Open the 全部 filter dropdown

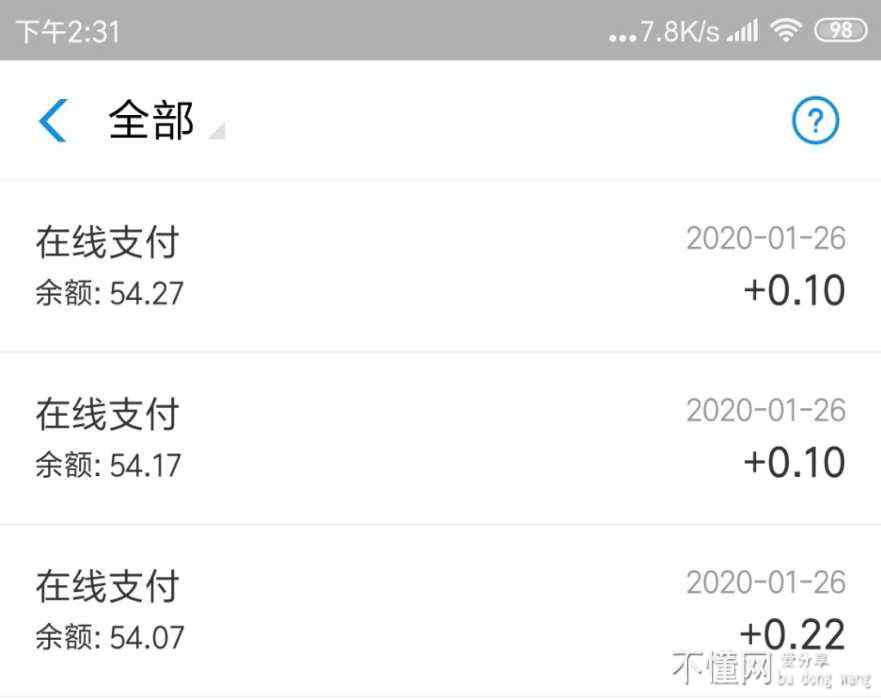pos(160,122)
